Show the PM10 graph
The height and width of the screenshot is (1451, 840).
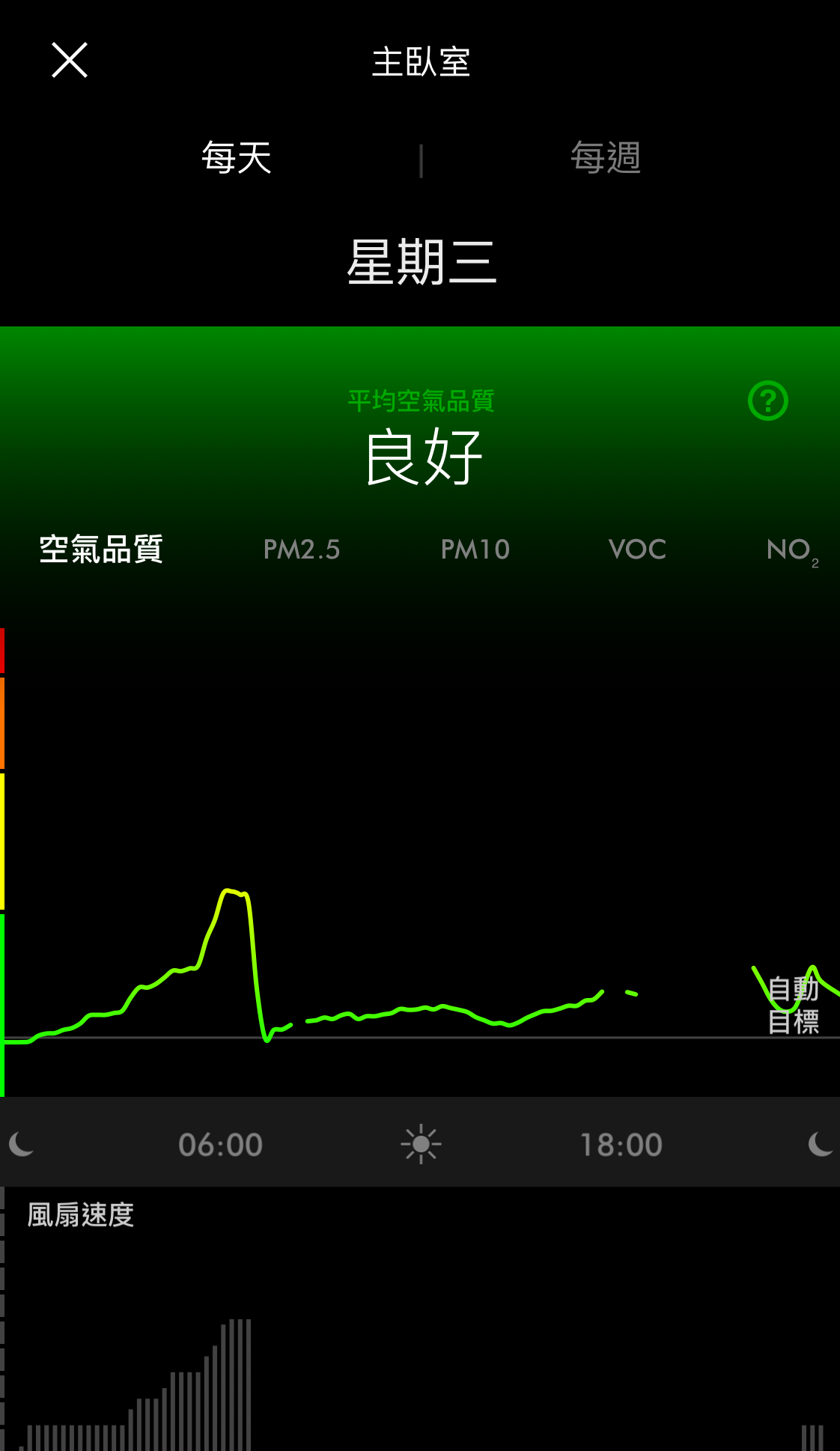coord(475,550)
